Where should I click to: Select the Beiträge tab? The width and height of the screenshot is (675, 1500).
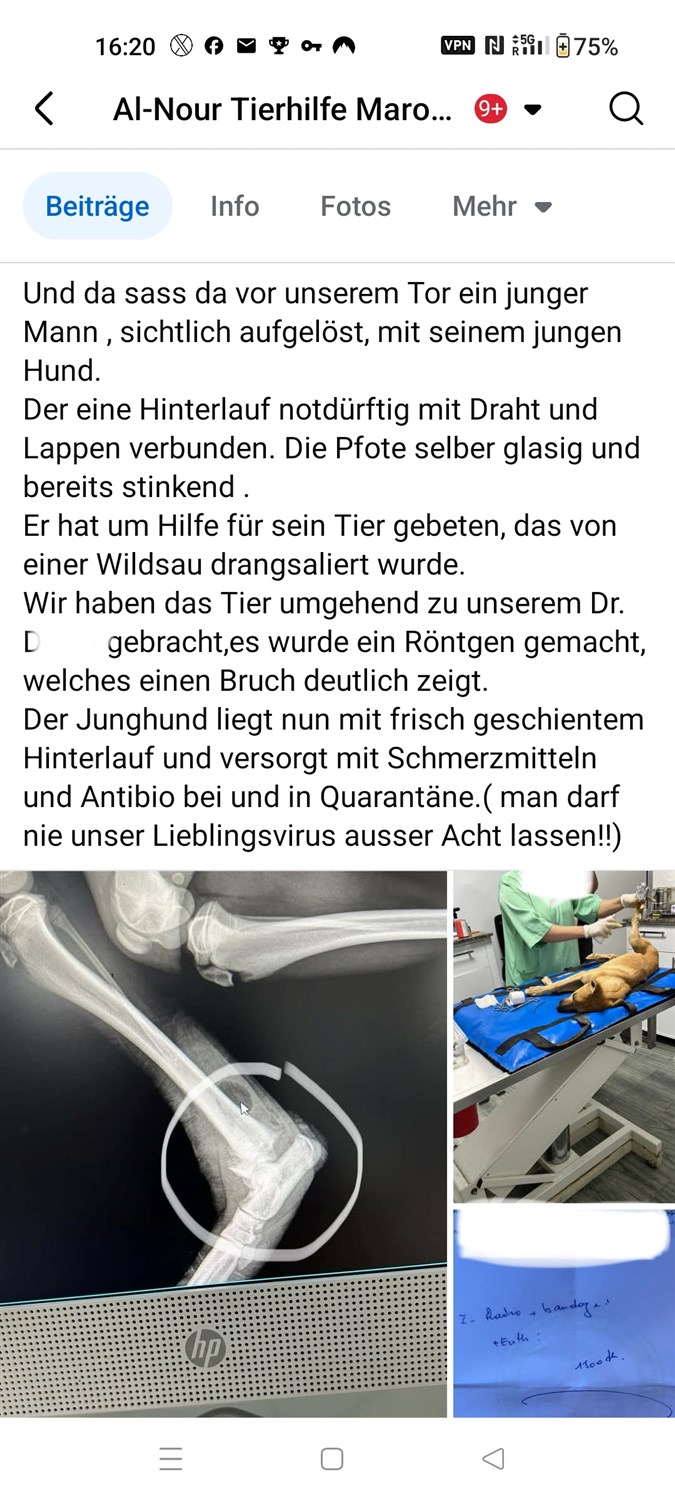[x=98, y=206]
